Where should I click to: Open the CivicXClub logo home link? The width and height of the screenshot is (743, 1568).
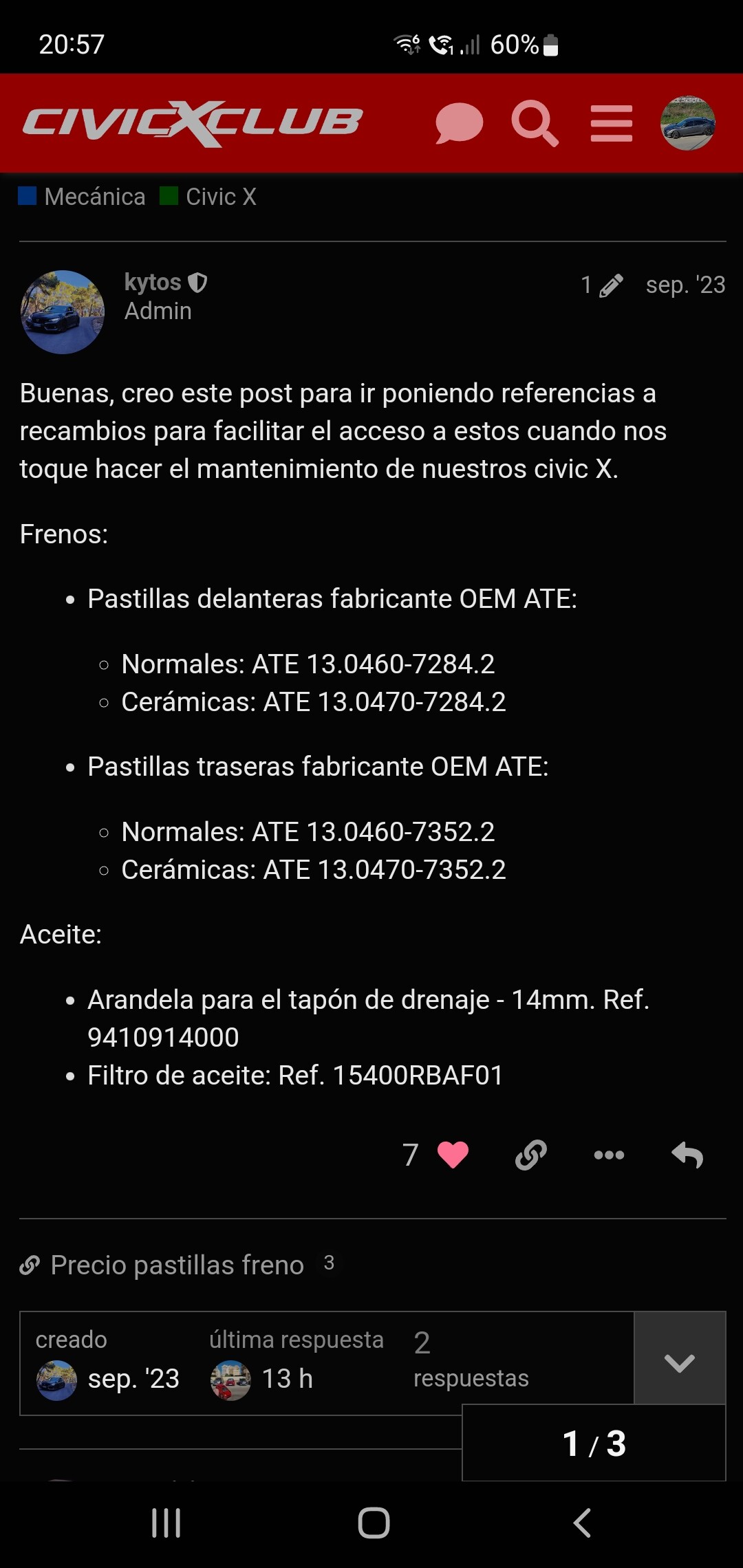193,123
